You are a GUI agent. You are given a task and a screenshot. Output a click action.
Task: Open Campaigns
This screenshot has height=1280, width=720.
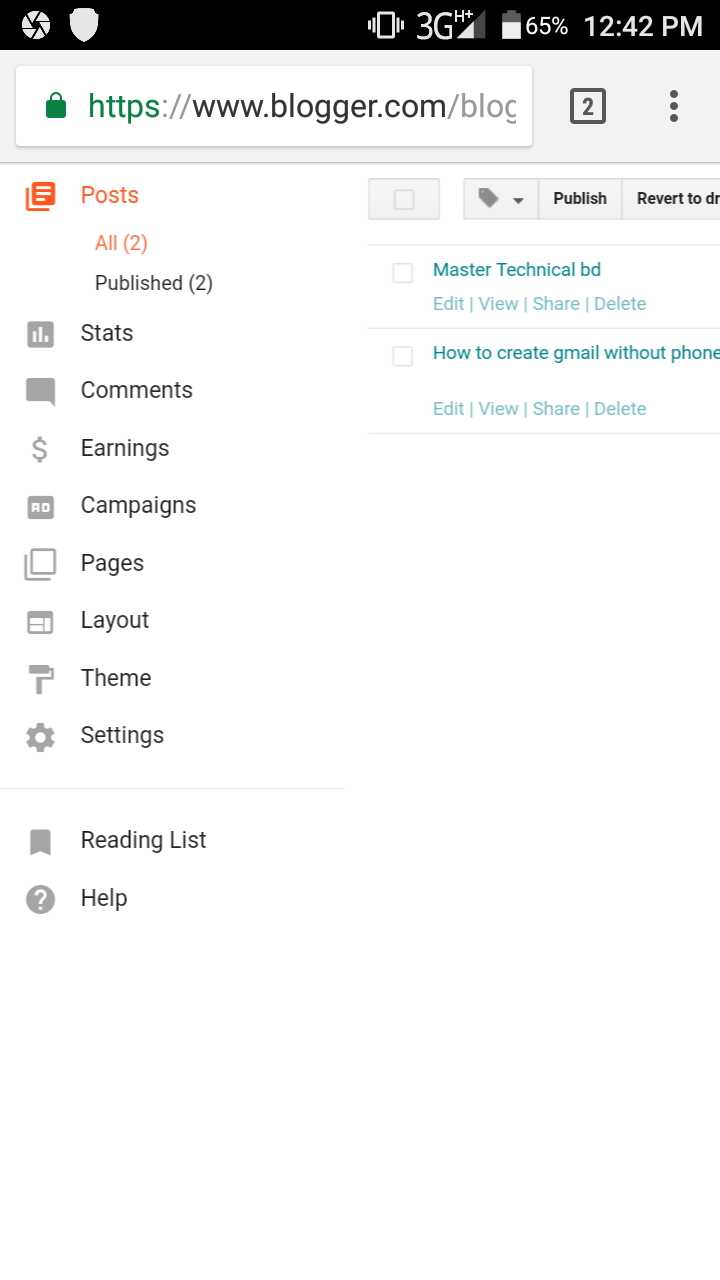[x=138, y=505]
